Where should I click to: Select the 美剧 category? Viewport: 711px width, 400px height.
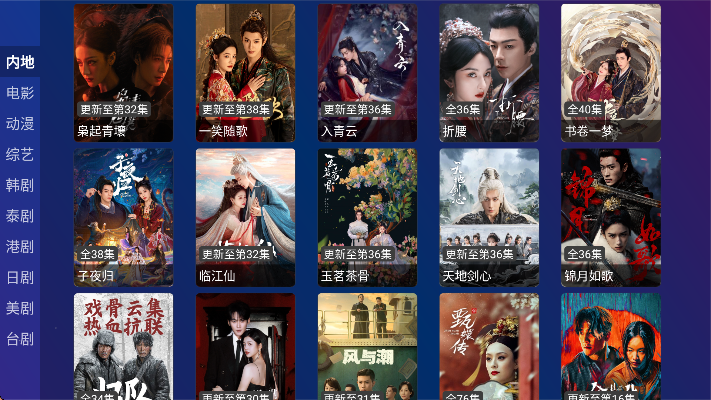pos(20,308)
